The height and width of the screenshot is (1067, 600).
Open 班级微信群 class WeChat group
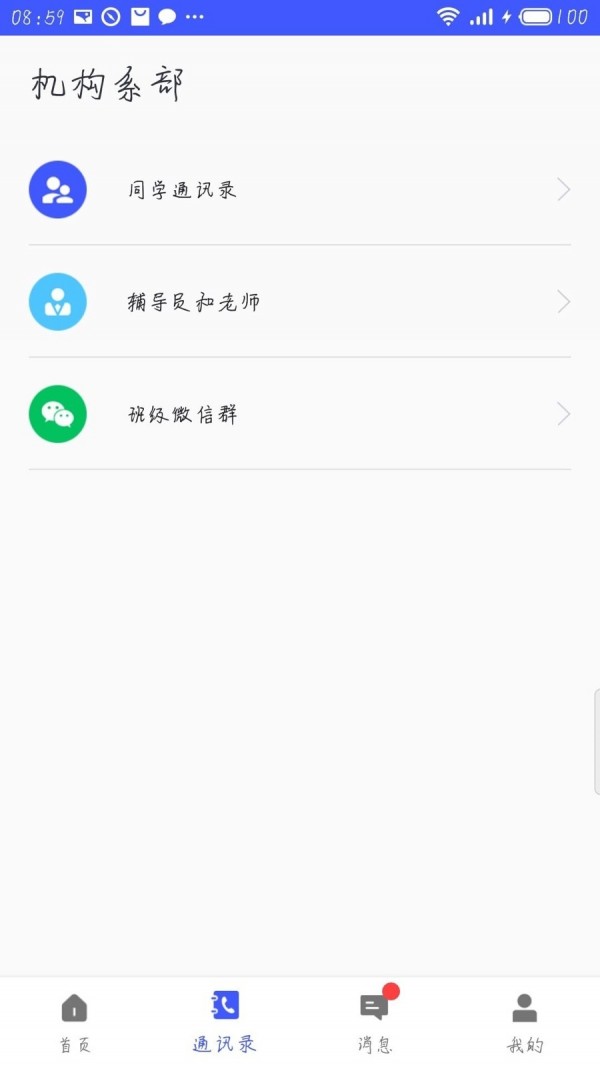coord(299,414)
